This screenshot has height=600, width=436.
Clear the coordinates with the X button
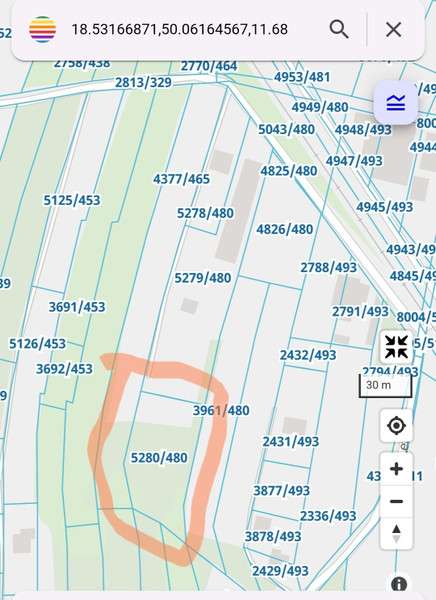coord(394,29)
